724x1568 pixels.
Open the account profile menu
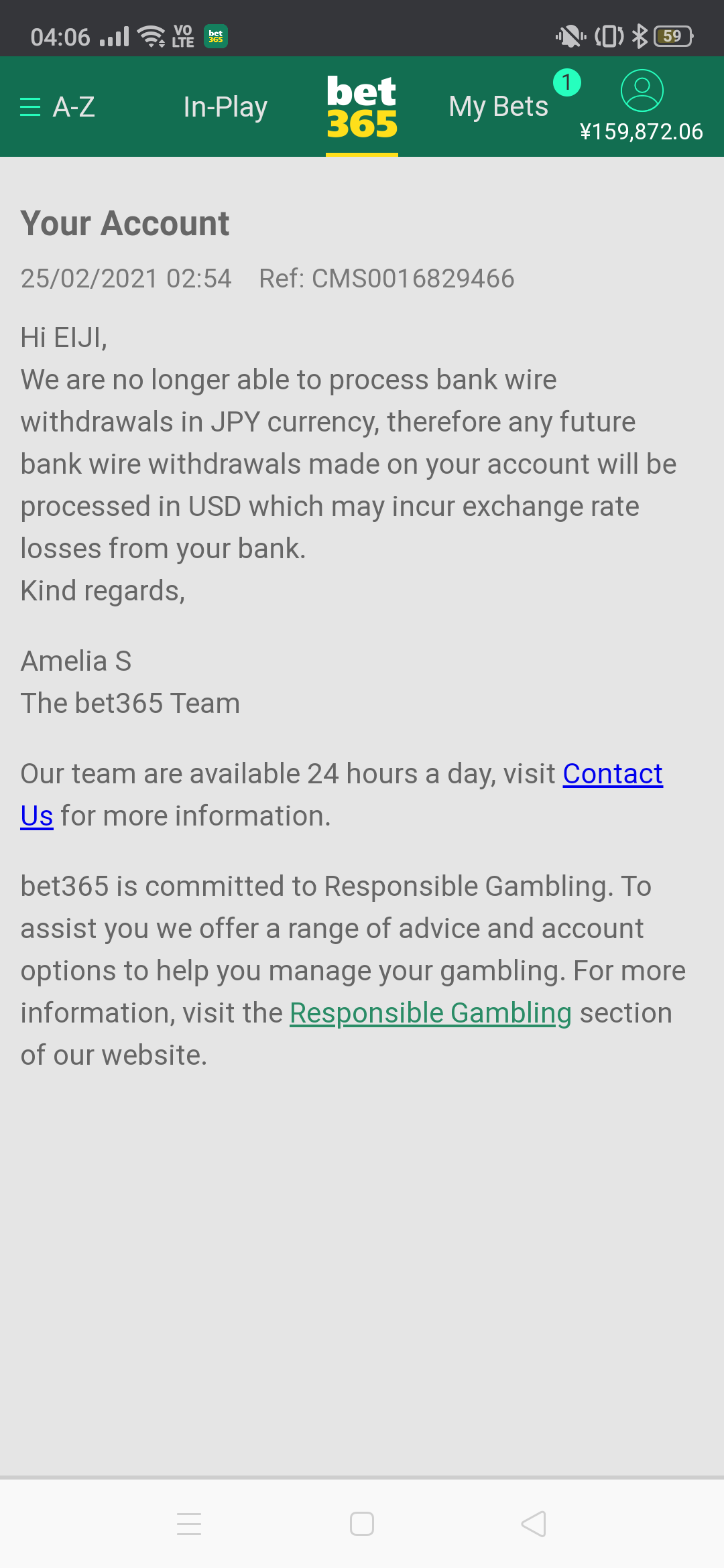(x=642, y=91)
